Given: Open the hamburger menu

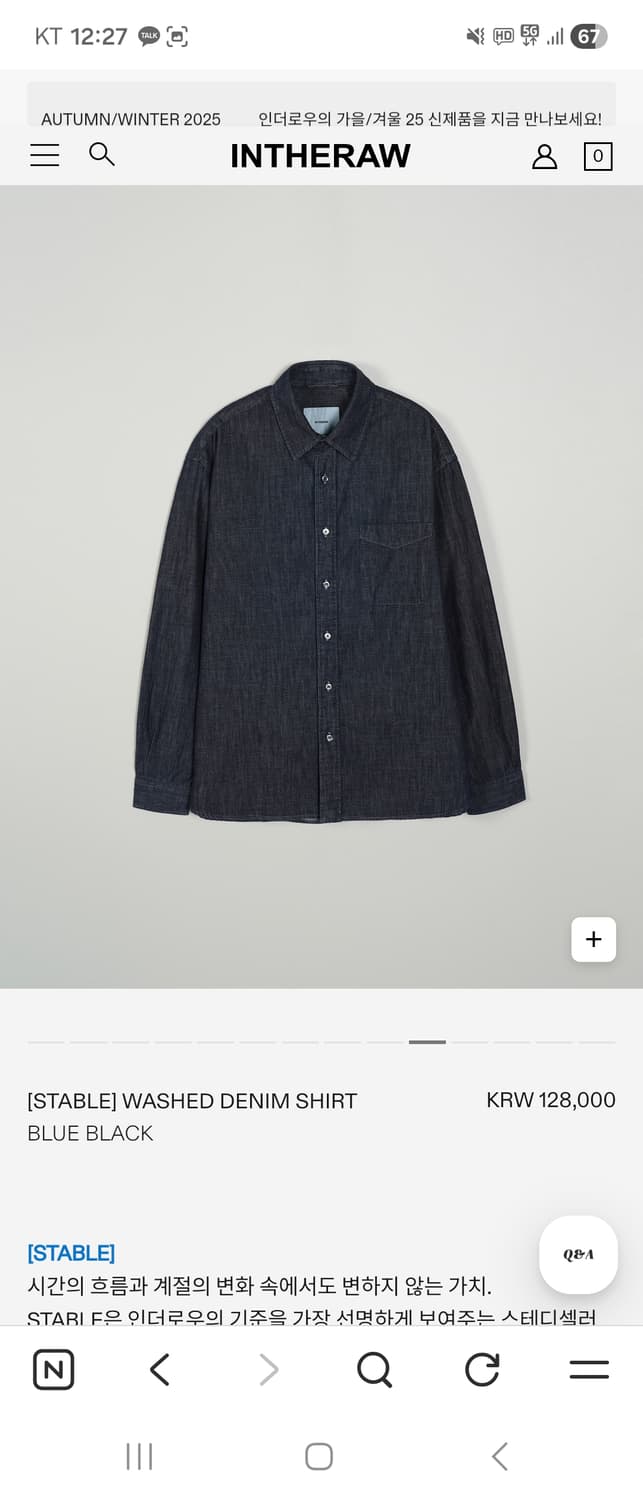Looking at the screenshot, I should pyautogui.click(x=45, y=156).
